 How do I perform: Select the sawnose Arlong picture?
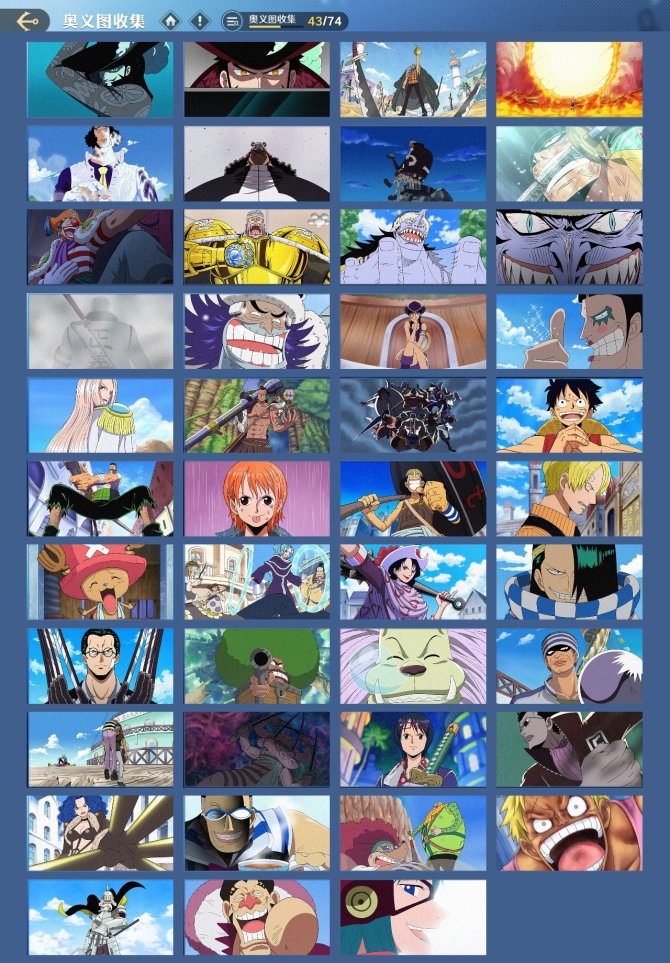pyautogui.click(x=413, y=247)
